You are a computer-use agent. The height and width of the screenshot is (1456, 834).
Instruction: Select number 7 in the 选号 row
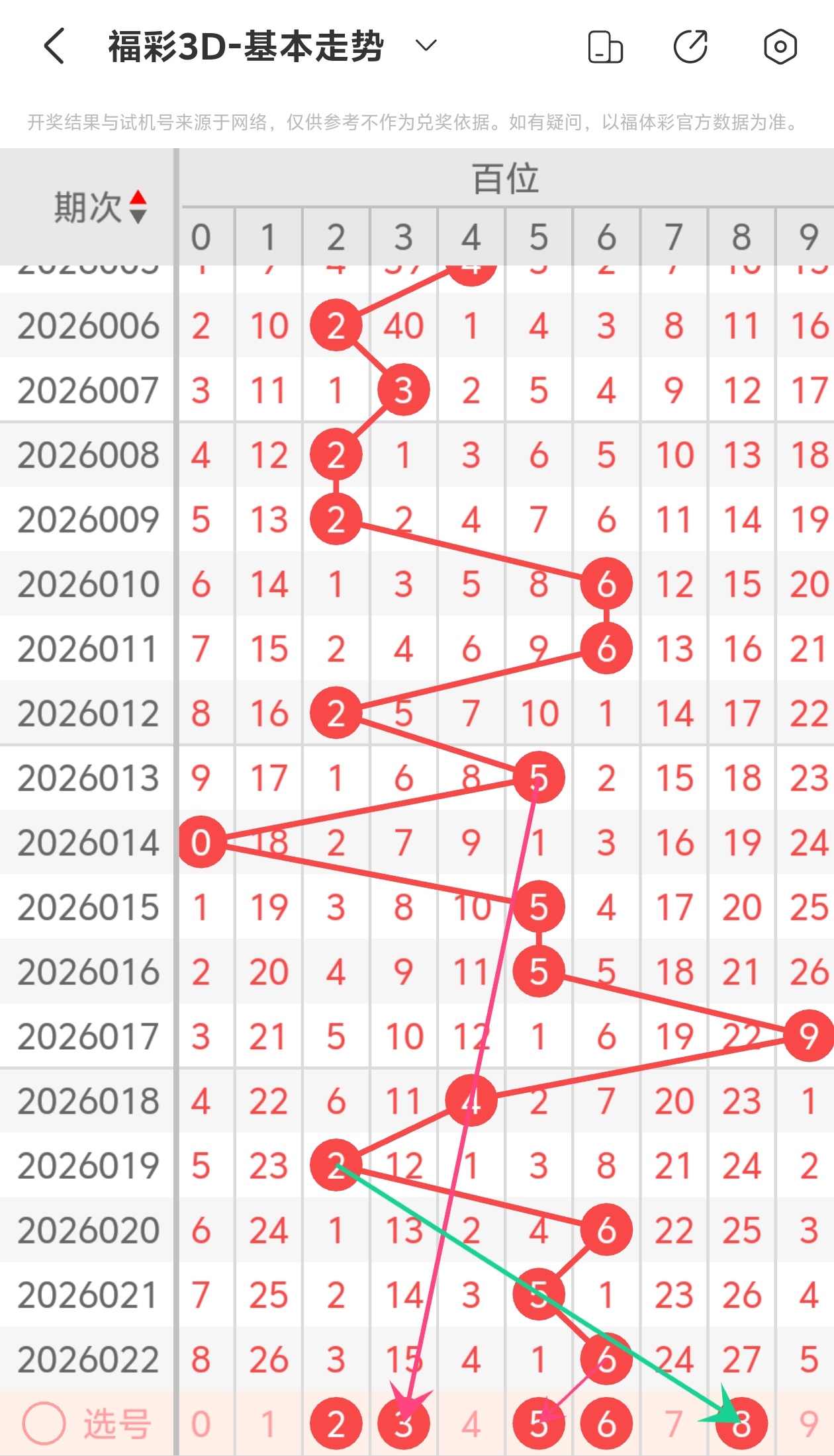coord(674,1424)
